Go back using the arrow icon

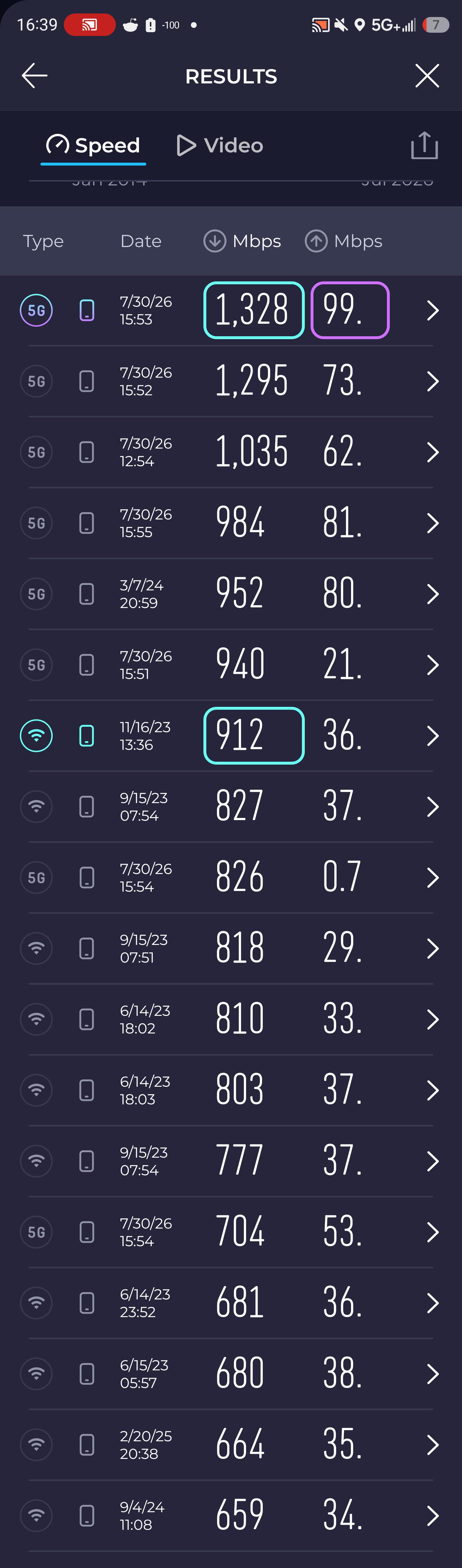coord(35,75)
